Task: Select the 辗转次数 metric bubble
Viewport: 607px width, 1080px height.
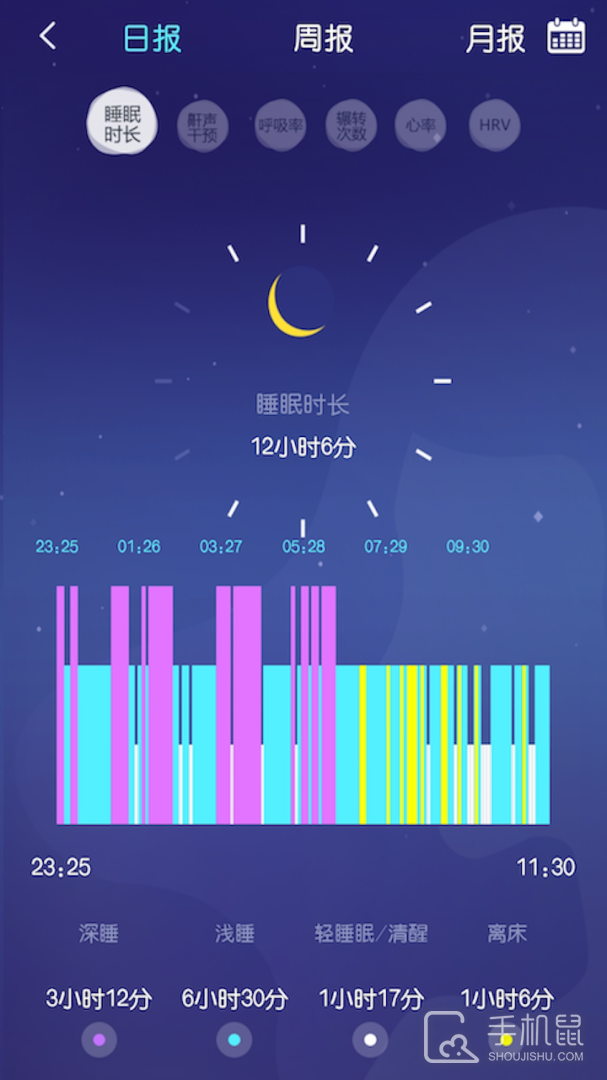Action: click(x=351, y=126)
